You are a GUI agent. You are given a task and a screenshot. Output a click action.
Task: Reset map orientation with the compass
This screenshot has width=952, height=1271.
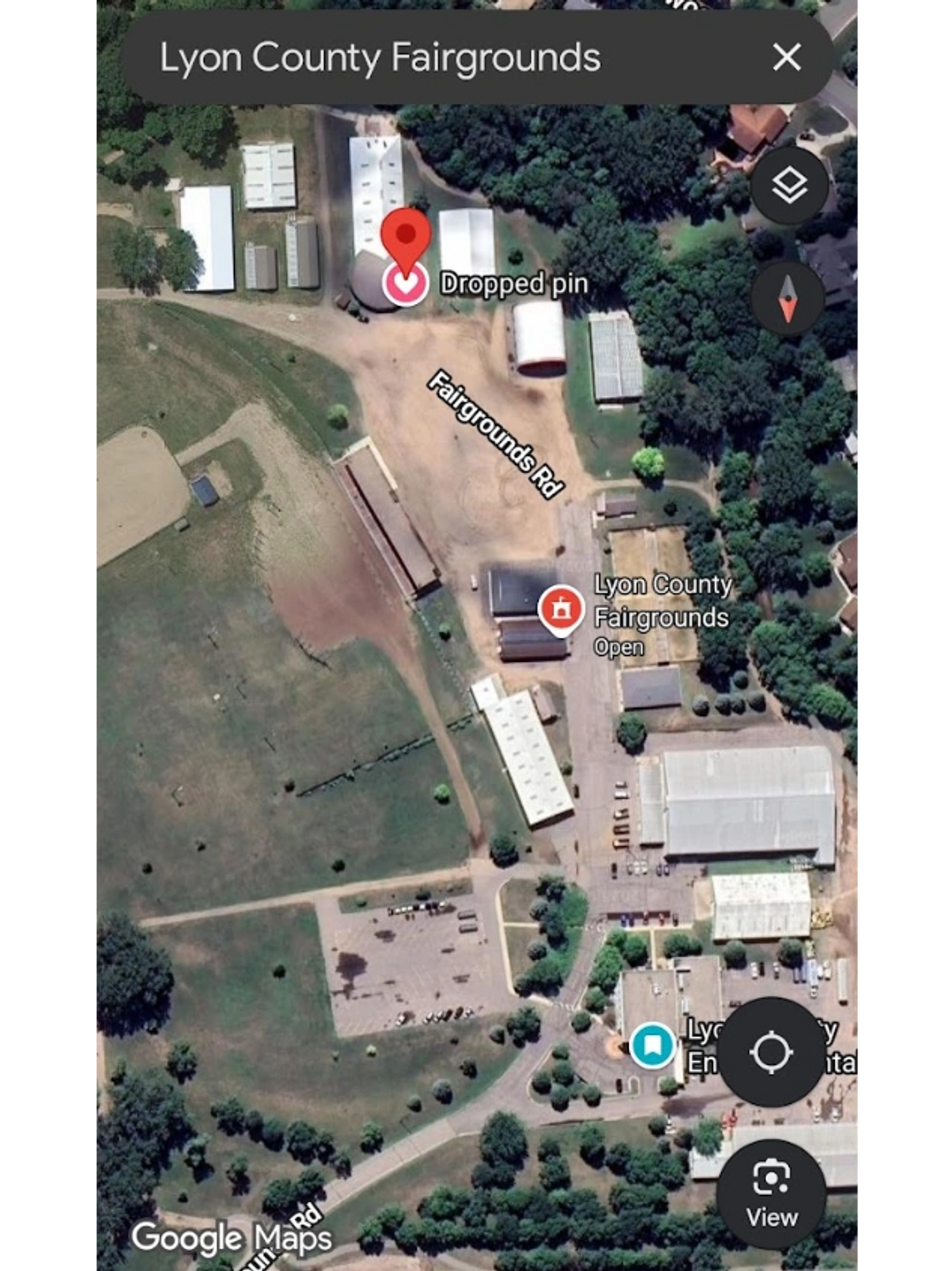click(787, 298)
